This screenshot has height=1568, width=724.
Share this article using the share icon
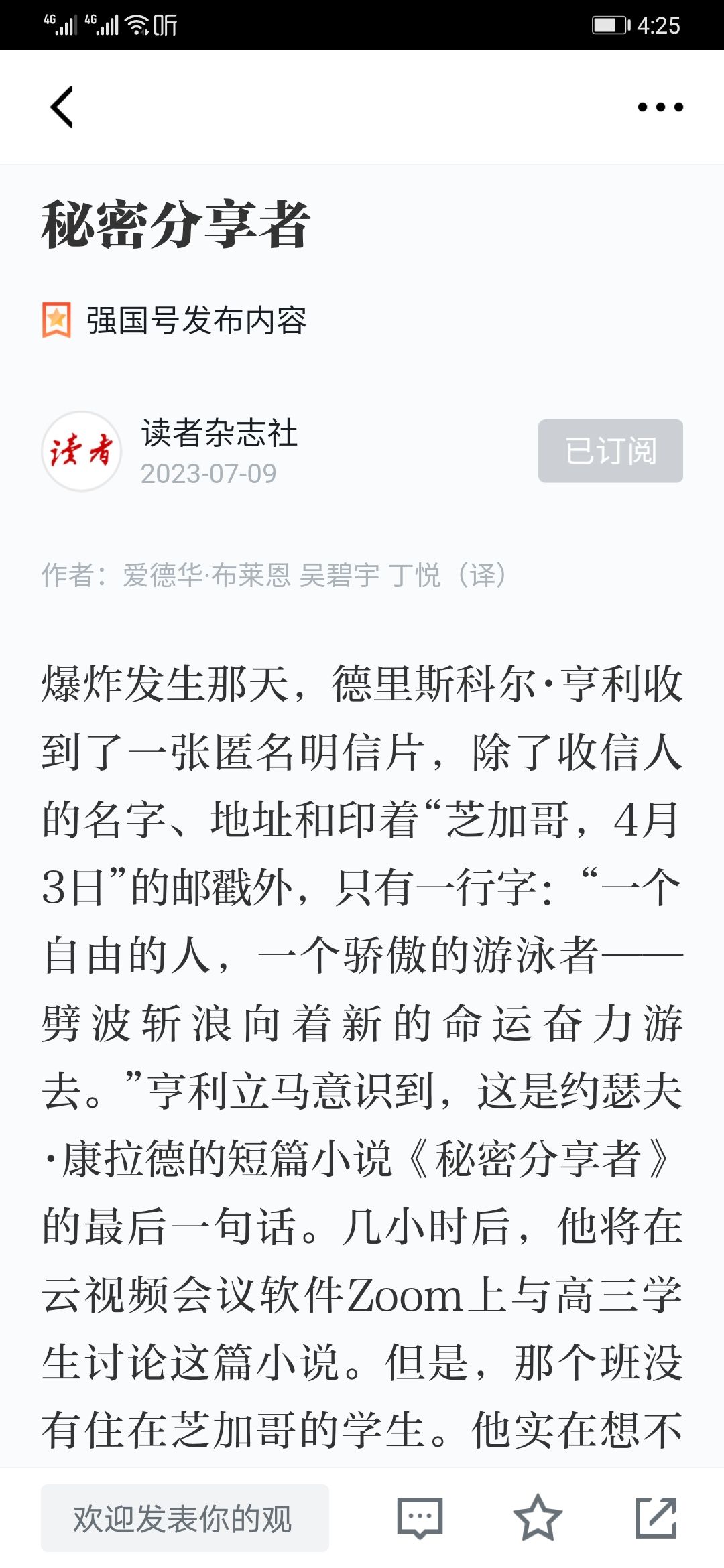[656, 1518]
